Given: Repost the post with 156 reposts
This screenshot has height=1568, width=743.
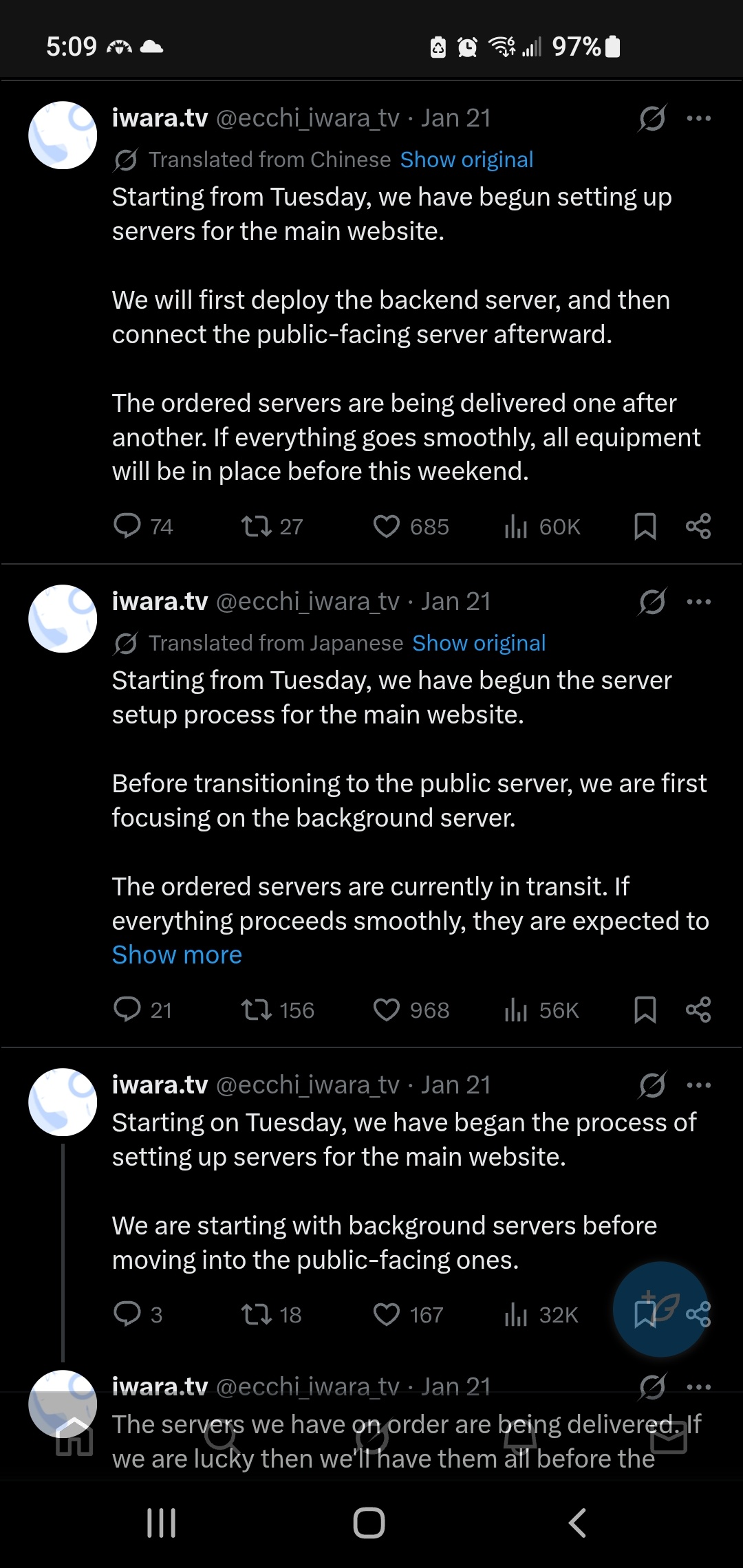Looking at the screenshot, I should click(256, 1010).
